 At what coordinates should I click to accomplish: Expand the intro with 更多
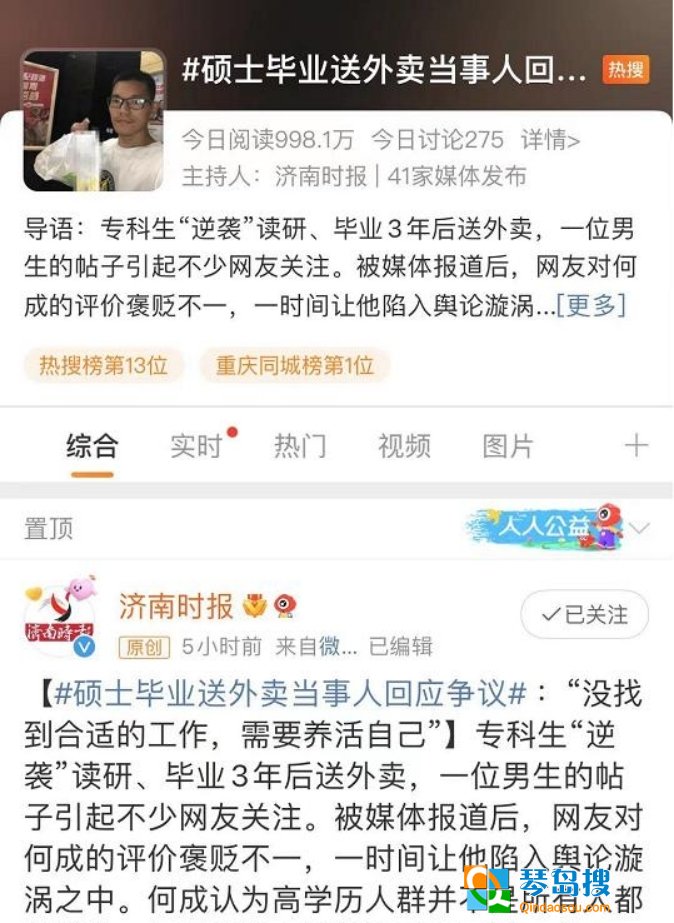591,305
